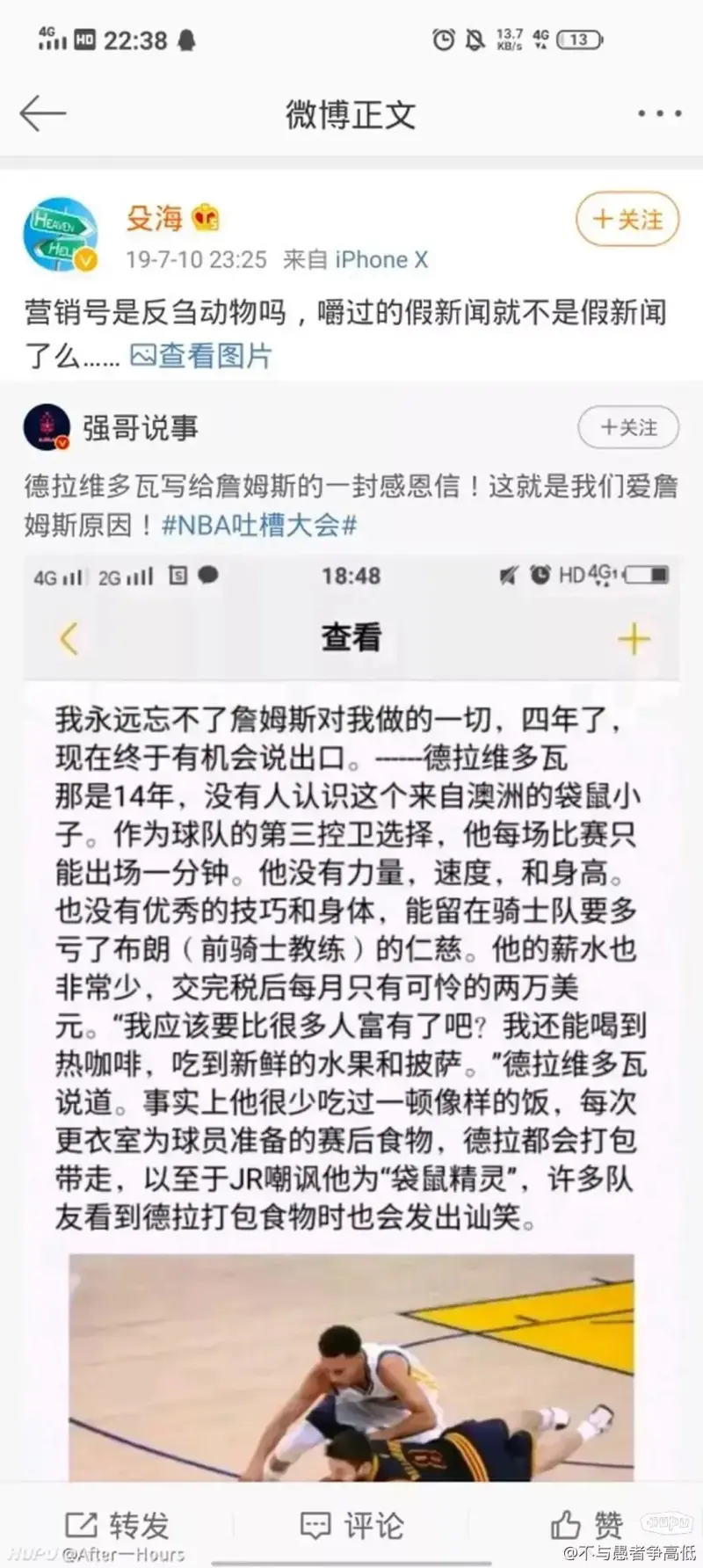This screenshot has height=1568, width=703.
Task: Follow the account 强哥说事
Action: [x=627, y=428]
